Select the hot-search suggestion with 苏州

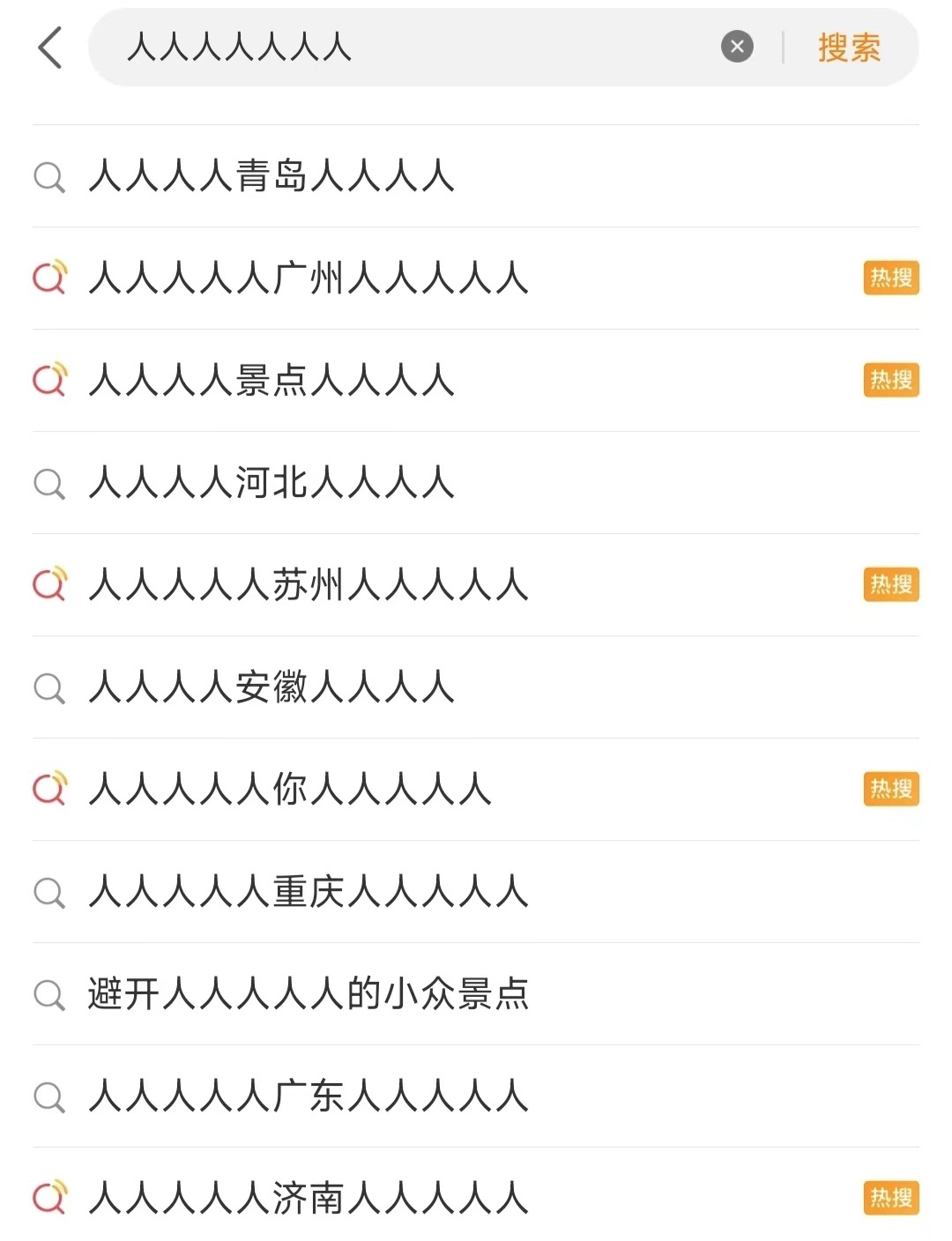[309, 585]
